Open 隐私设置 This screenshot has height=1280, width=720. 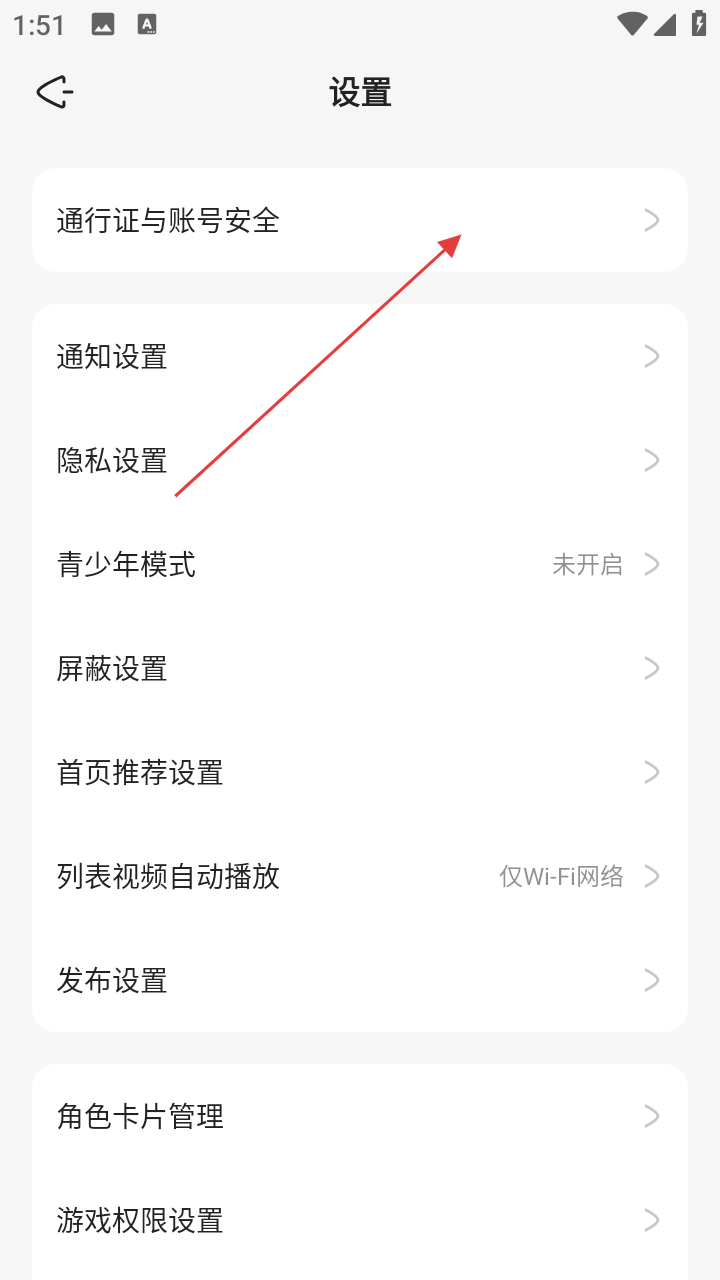[x=360, y=461]
